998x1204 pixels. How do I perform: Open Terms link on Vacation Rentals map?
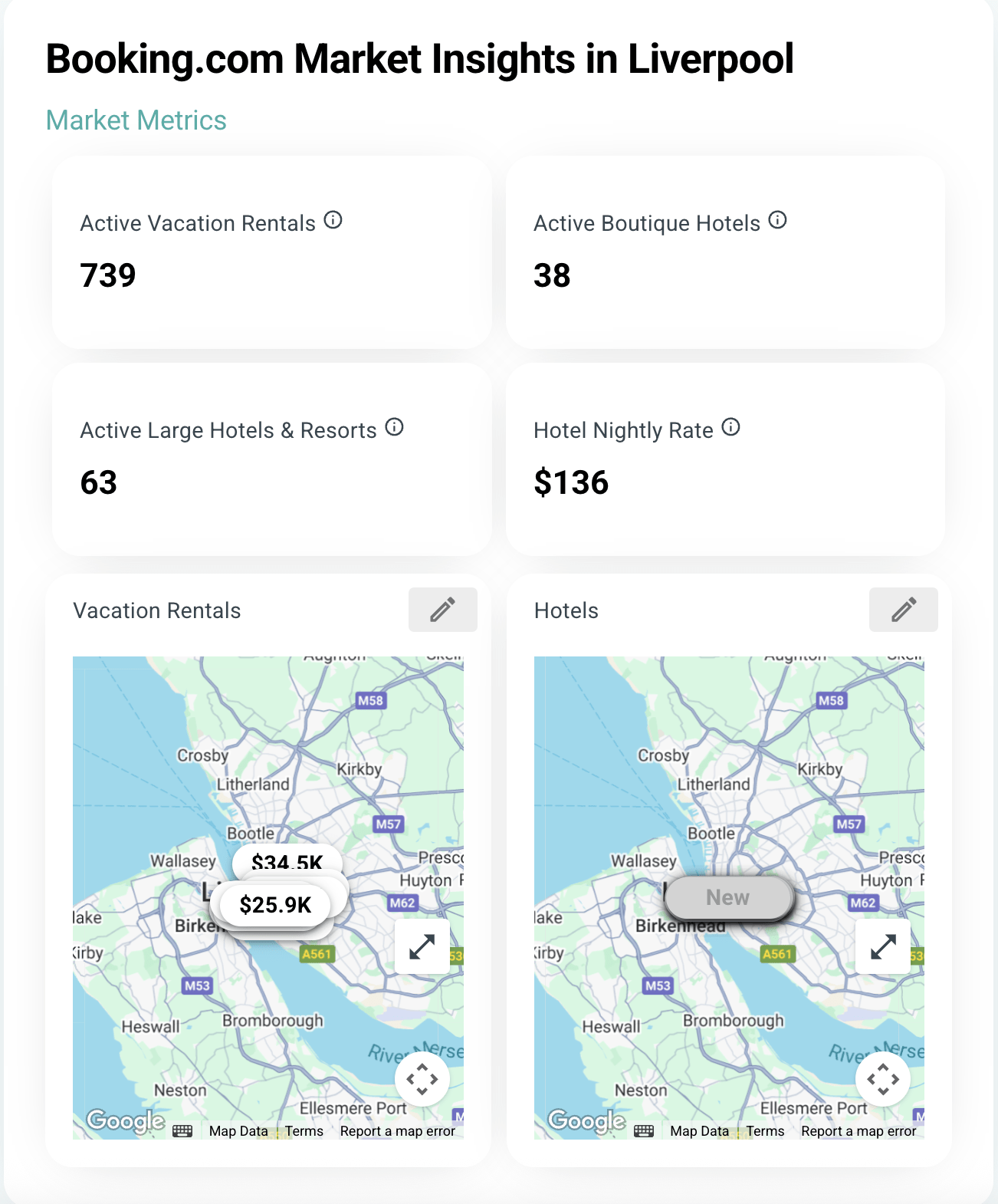304,1131
